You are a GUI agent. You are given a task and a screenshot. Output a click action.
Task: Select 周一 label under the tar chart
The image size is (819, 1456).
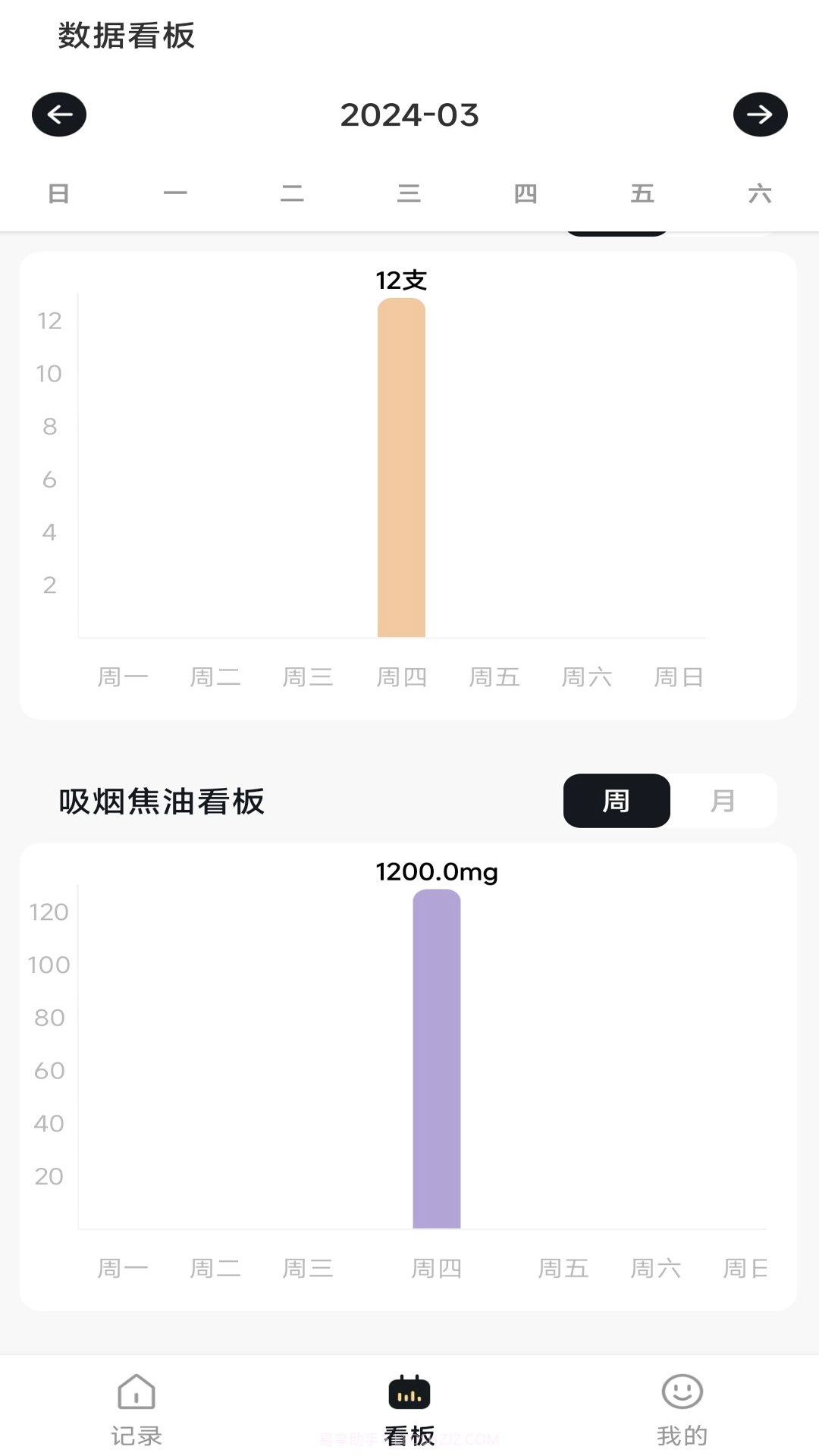coord(124,1268)
